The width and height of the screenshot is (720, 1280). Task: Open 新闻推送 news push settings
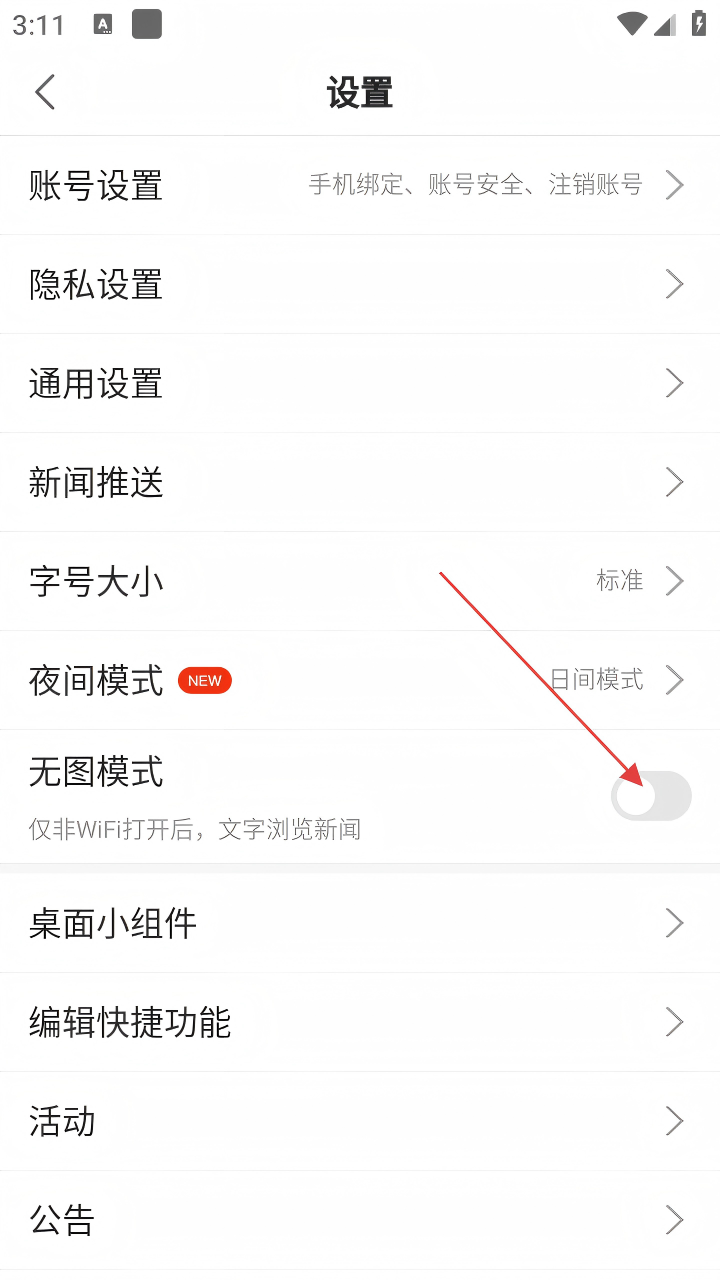pos(360,482)
